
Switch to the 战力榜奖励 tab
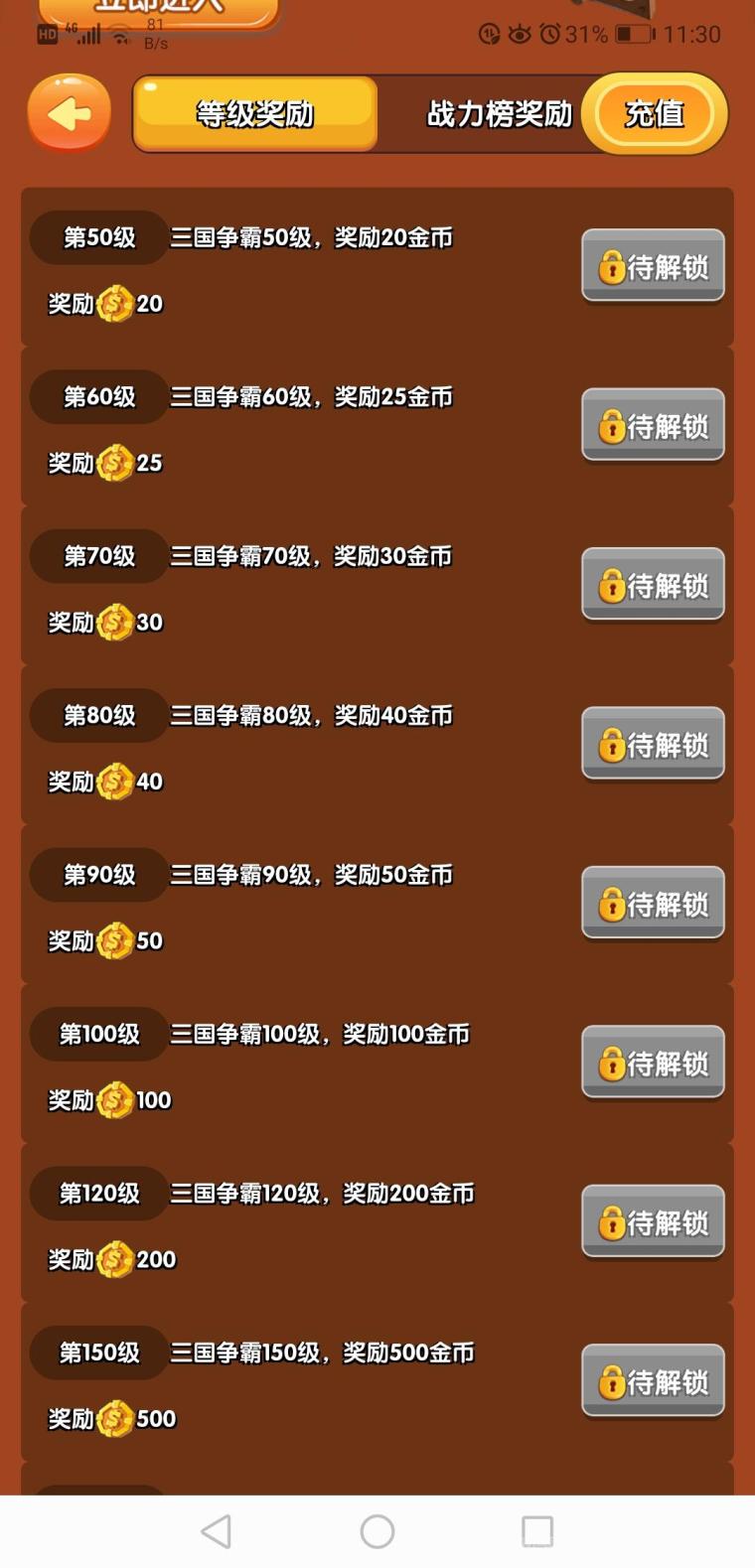pos(499,114)
